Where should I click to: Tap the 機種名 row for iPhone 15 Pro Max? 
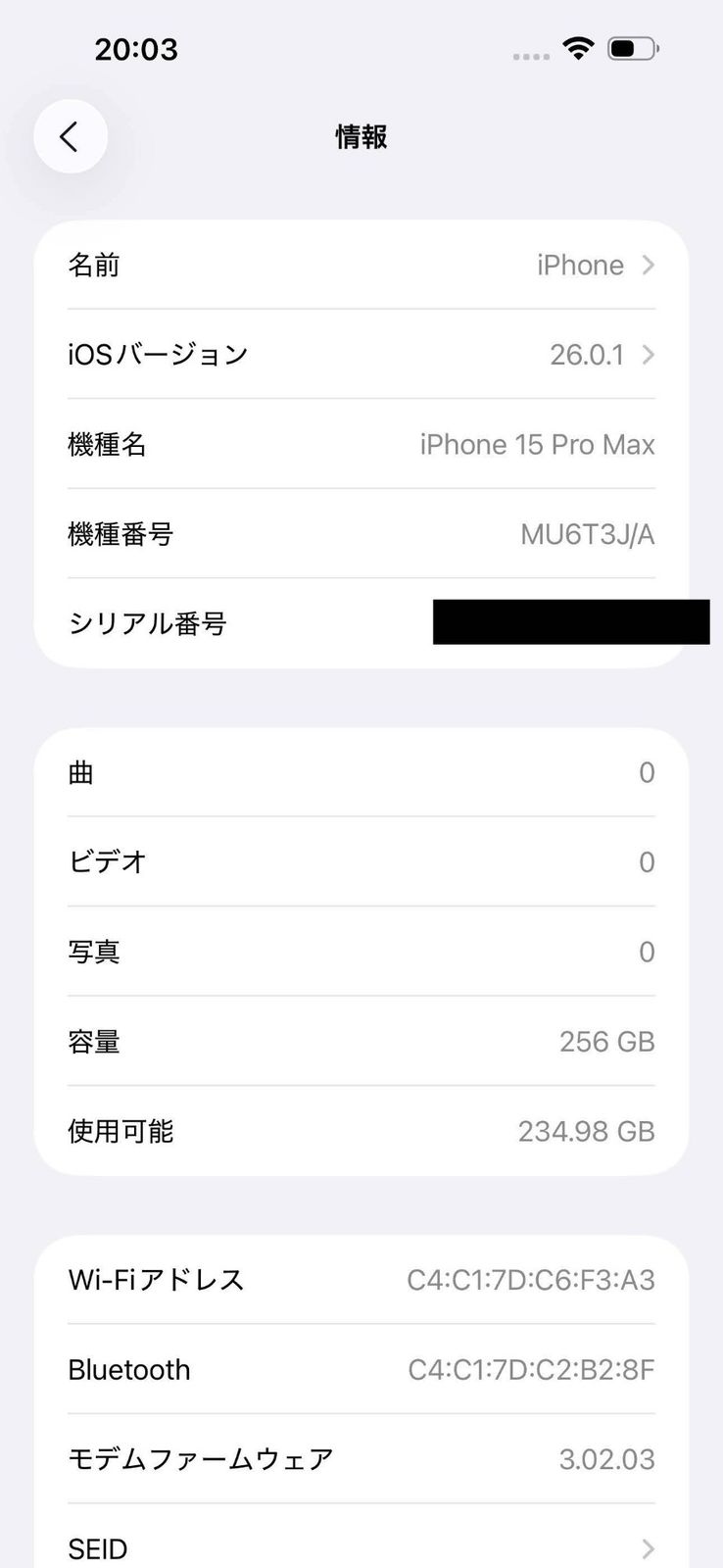click(361, 444)
